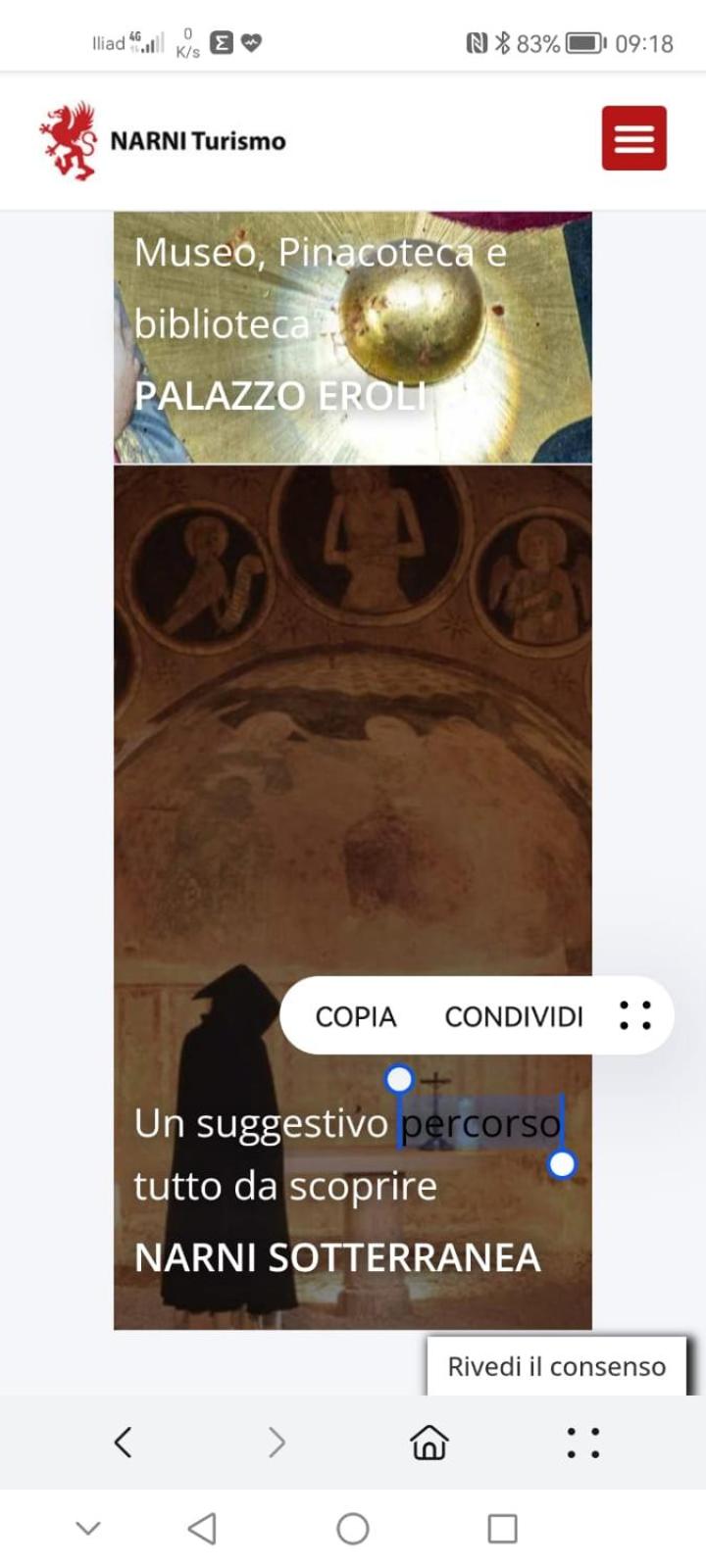Open the Narni Sotterranea card

pos(353,897)
